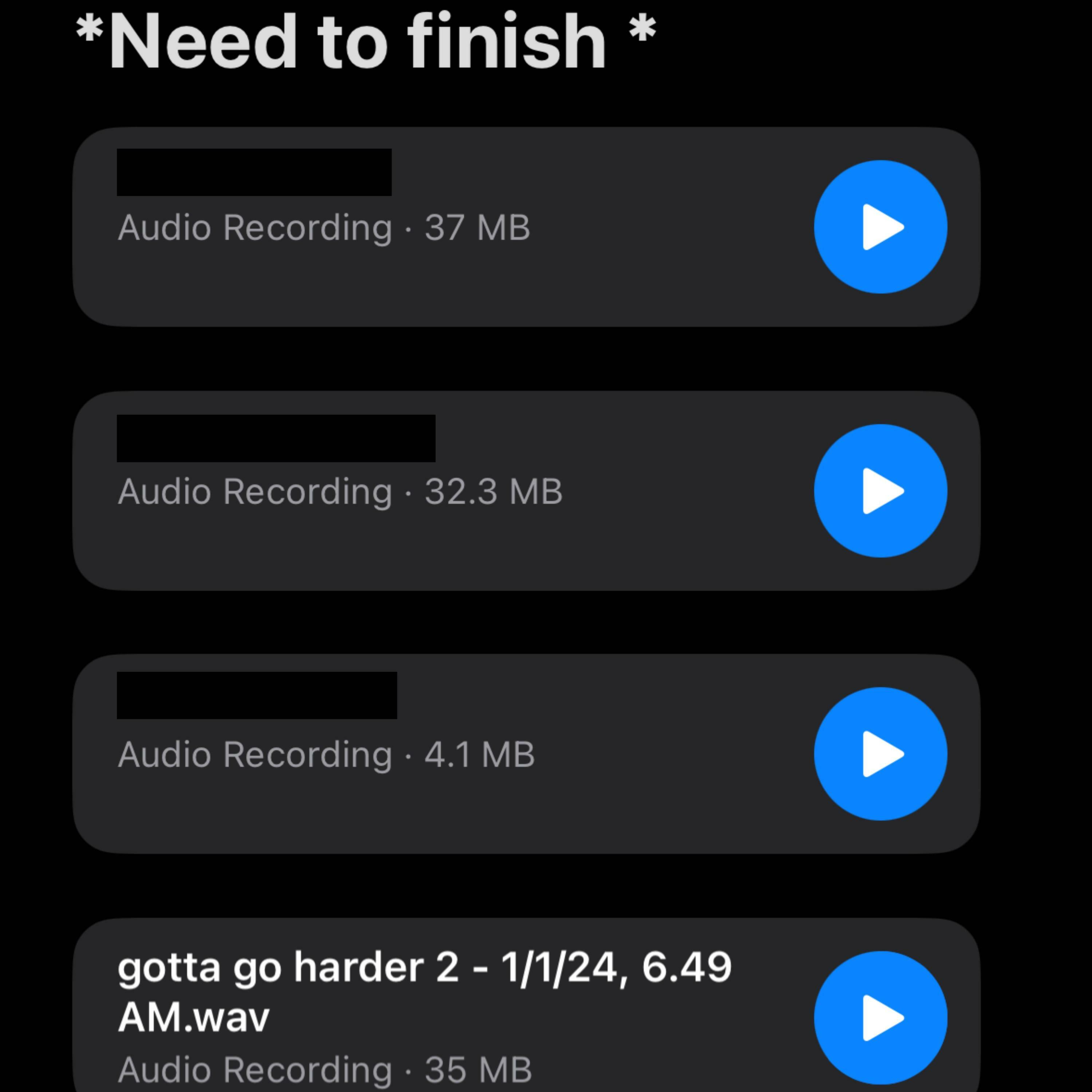Screen dimensions: 1092x1092
Task: Play the 4.1 MB audio recording
Action: (880, 754)
